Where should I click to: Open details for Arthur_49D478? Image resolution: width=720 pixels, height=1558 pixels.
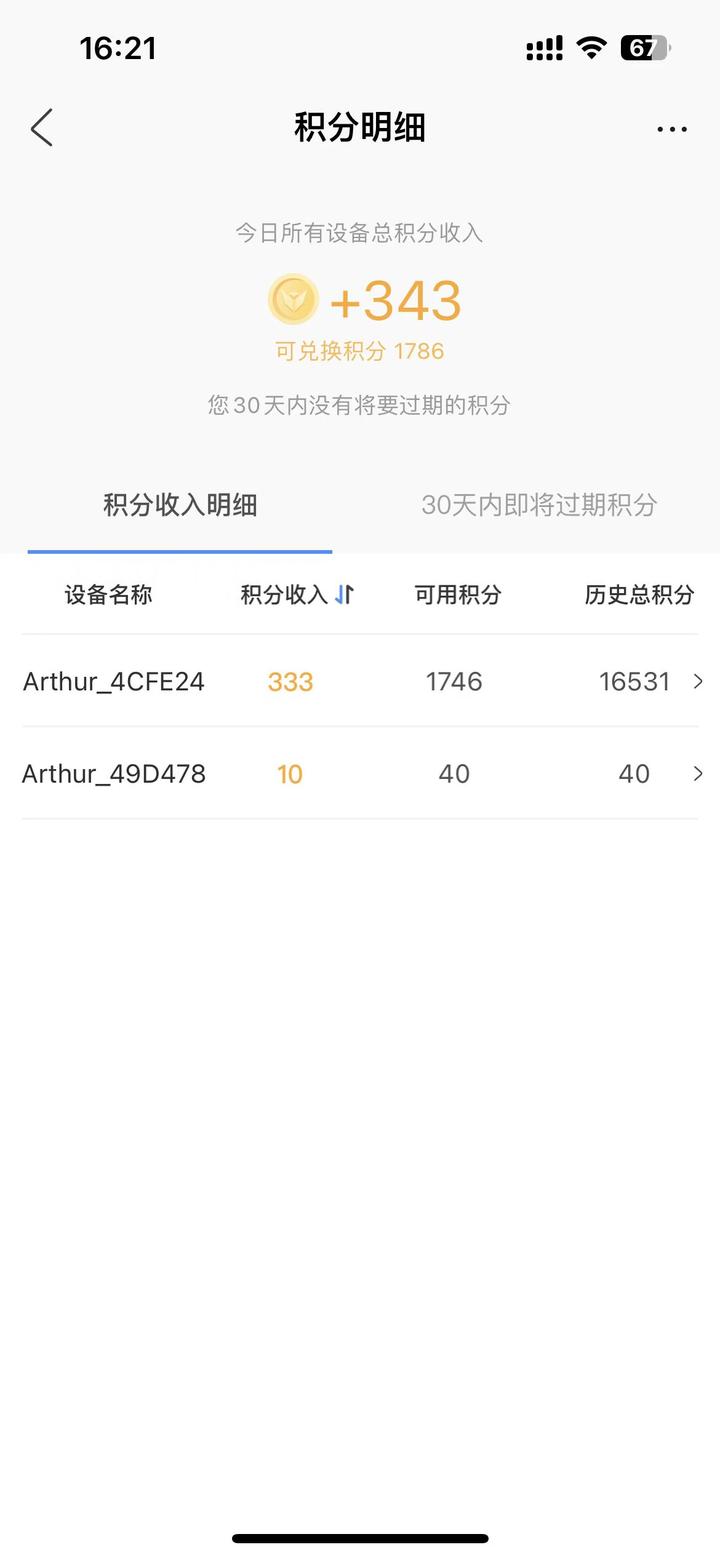click(360, 773)
